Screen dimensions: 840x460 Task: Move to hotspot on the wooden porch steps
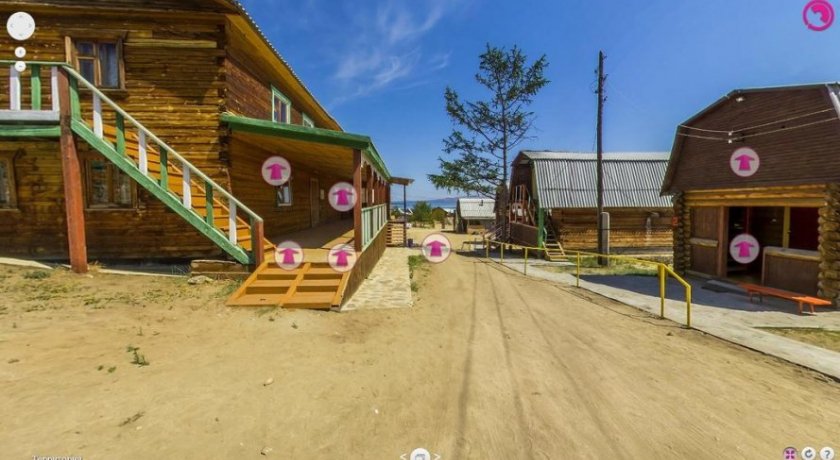click(x=342, y=258)
